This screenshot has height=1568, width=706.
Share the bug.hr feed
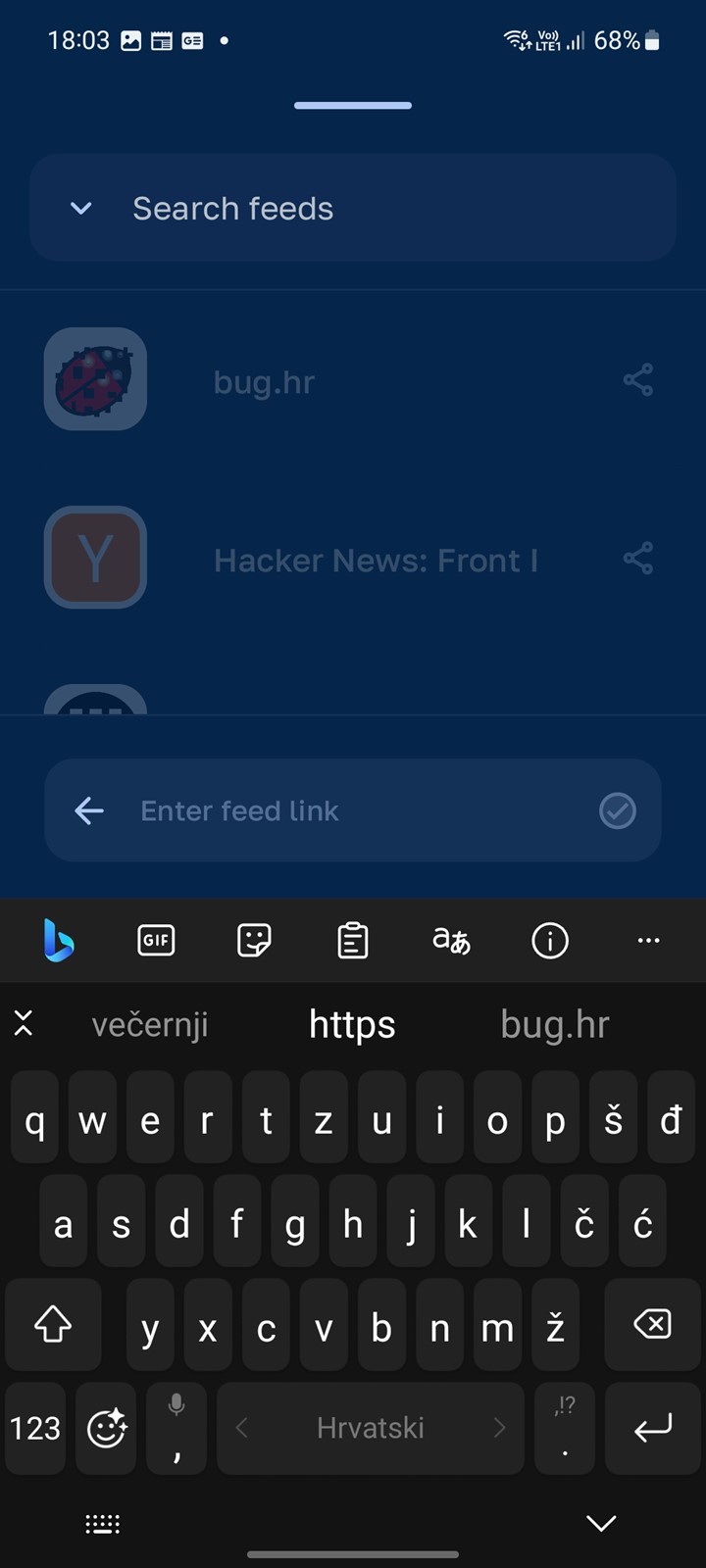pyautogui.click(x=638, y=380)
